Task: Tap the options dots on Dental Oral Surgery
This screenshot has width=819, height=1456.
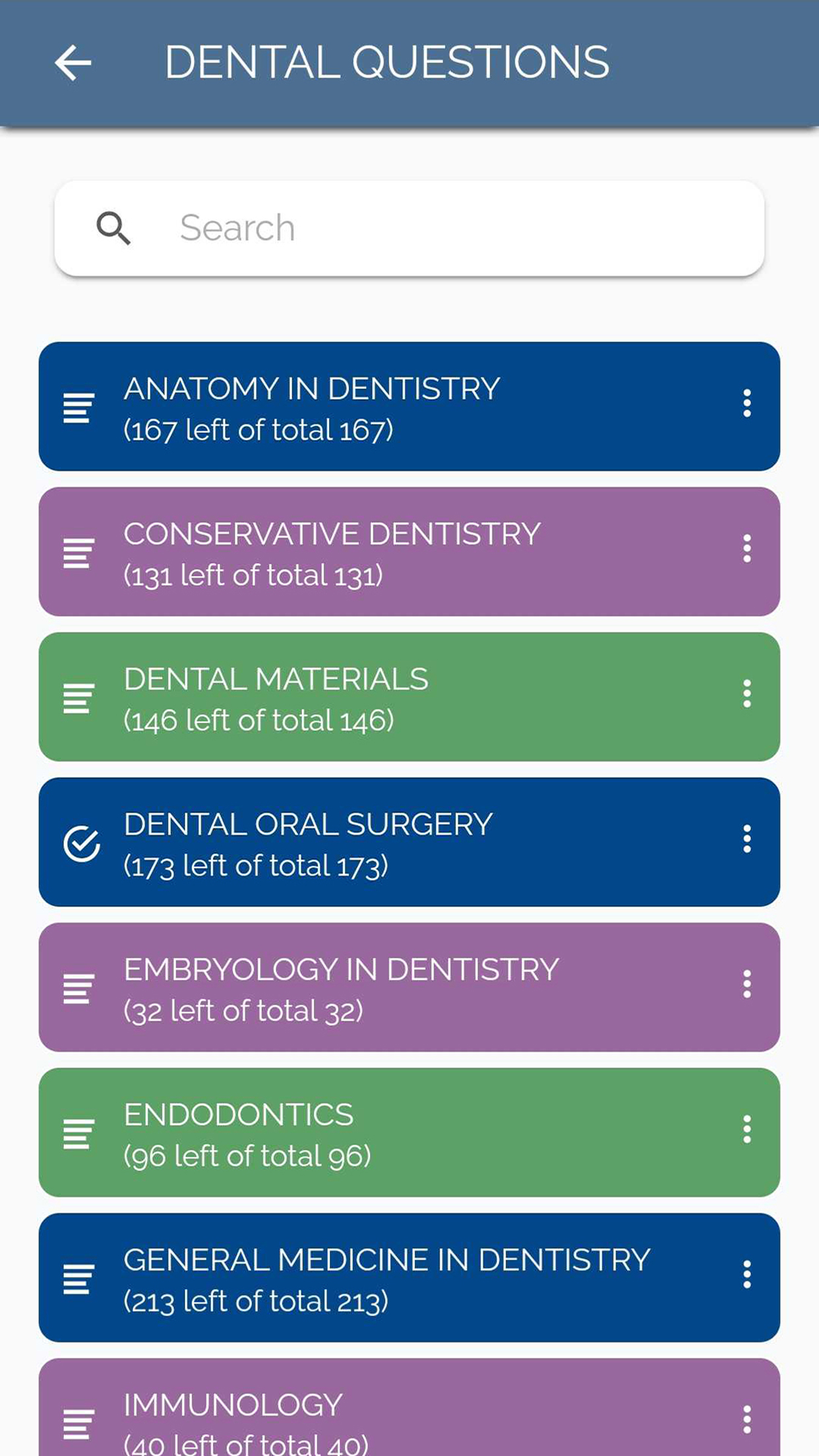Action: click(x=746, y=839)
